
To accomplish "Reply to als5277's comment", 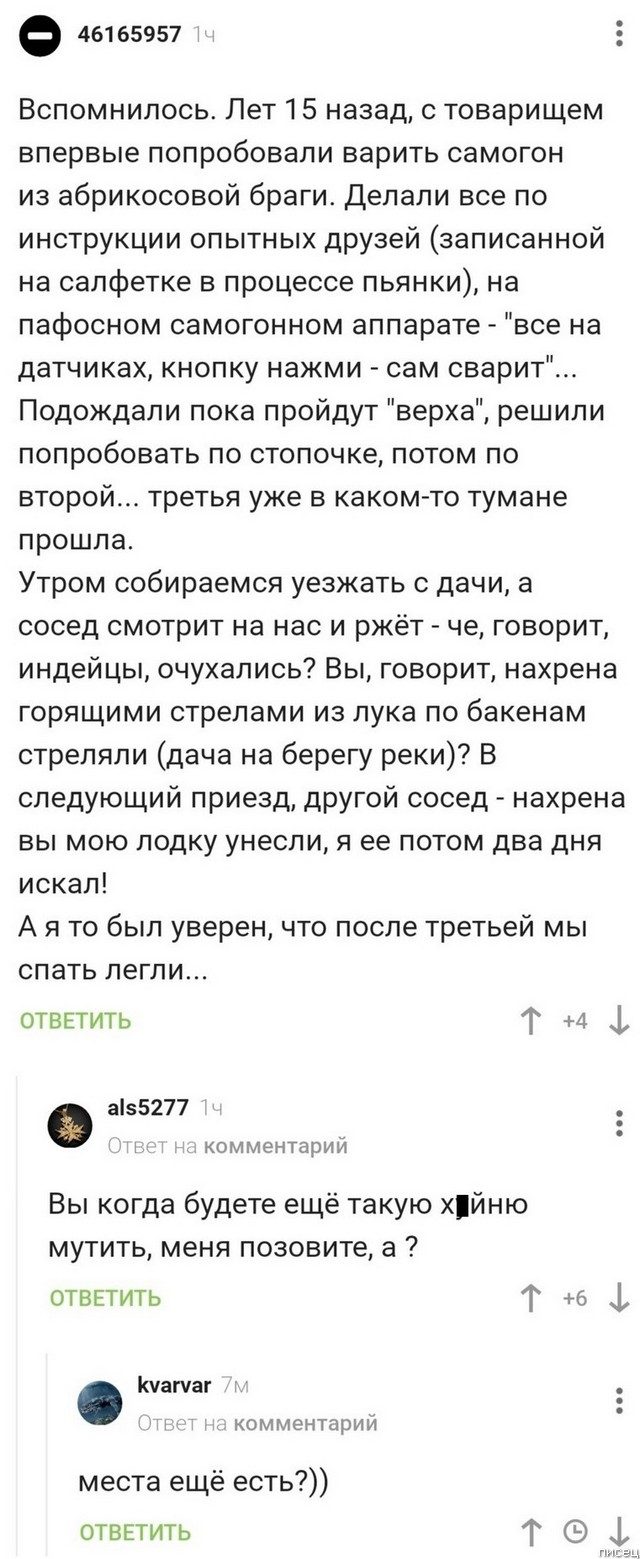I will (x=105, y=1299).
